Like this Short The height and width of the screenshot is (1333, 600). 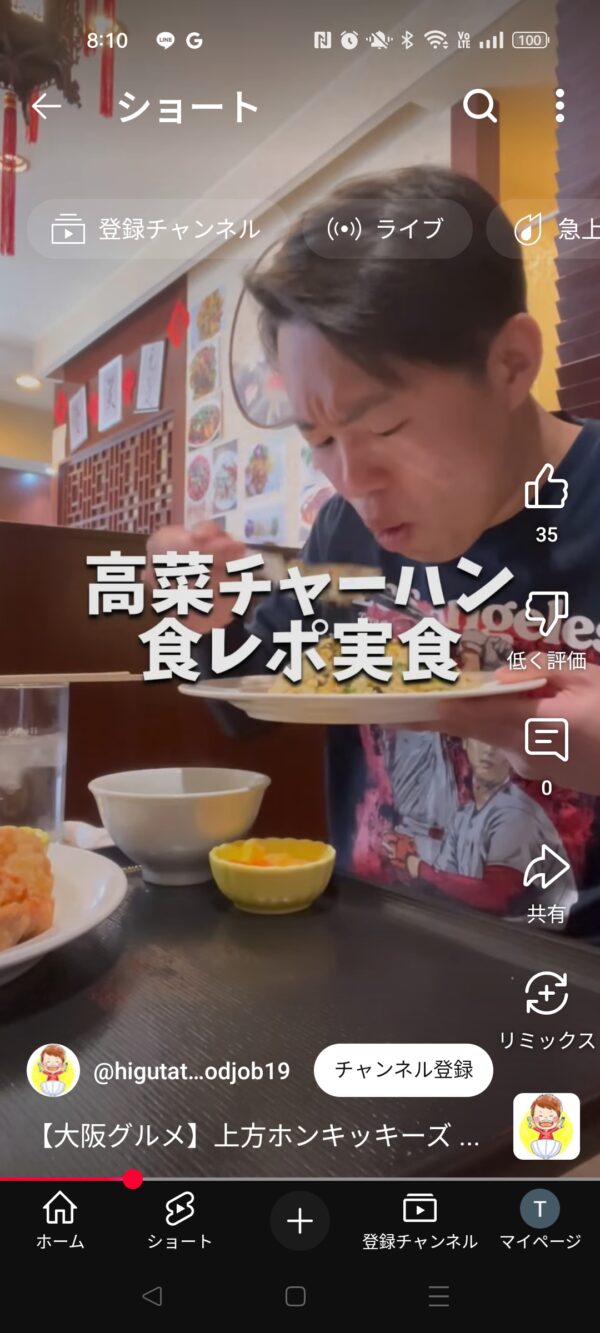point(546,489)
